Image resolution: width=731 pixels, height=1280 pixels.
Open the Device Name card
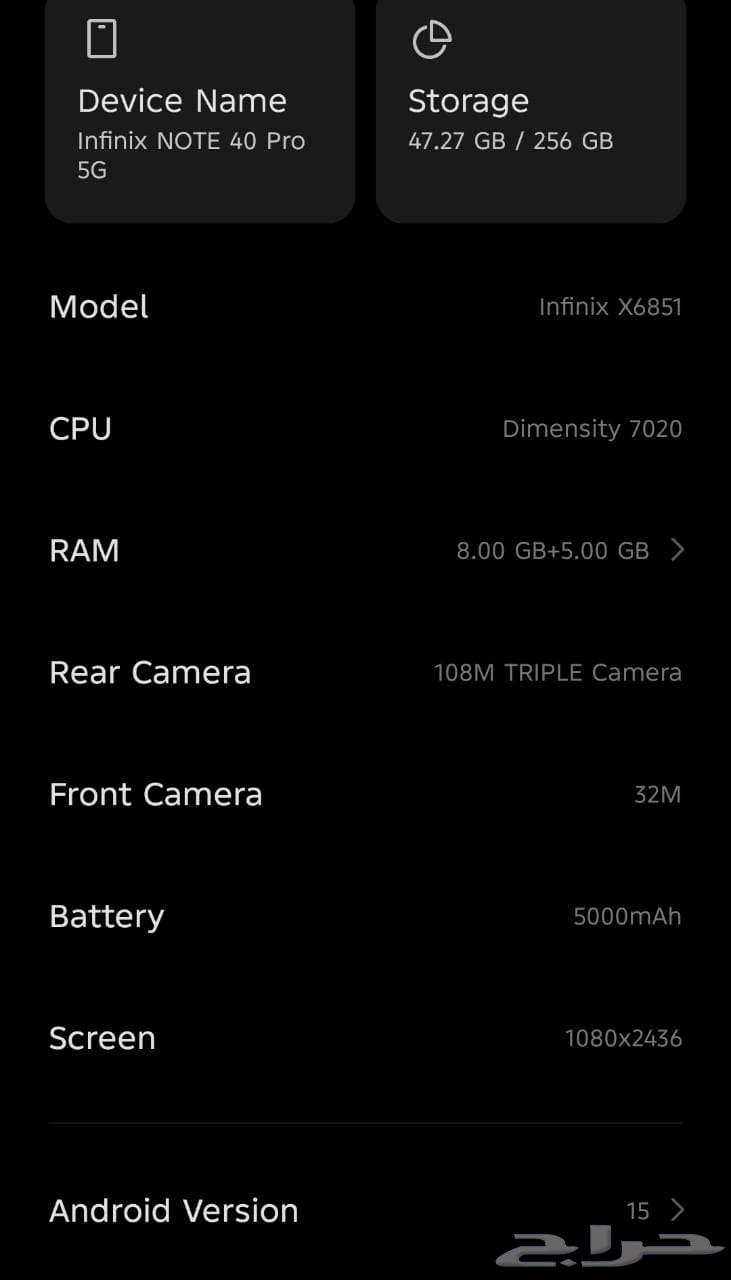click(x=200, y=110)
